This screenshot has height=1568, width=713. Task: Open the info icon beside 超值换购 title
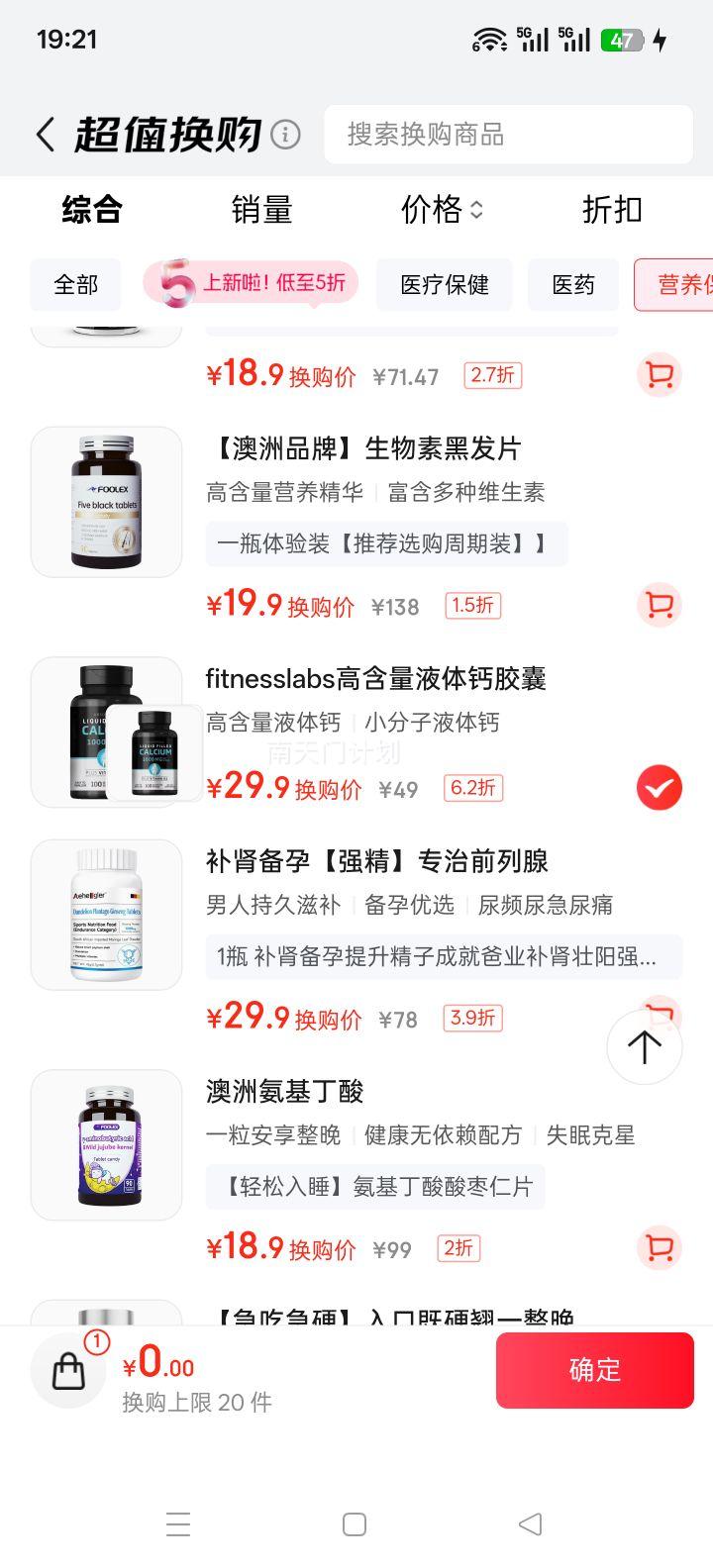[284, 133]
